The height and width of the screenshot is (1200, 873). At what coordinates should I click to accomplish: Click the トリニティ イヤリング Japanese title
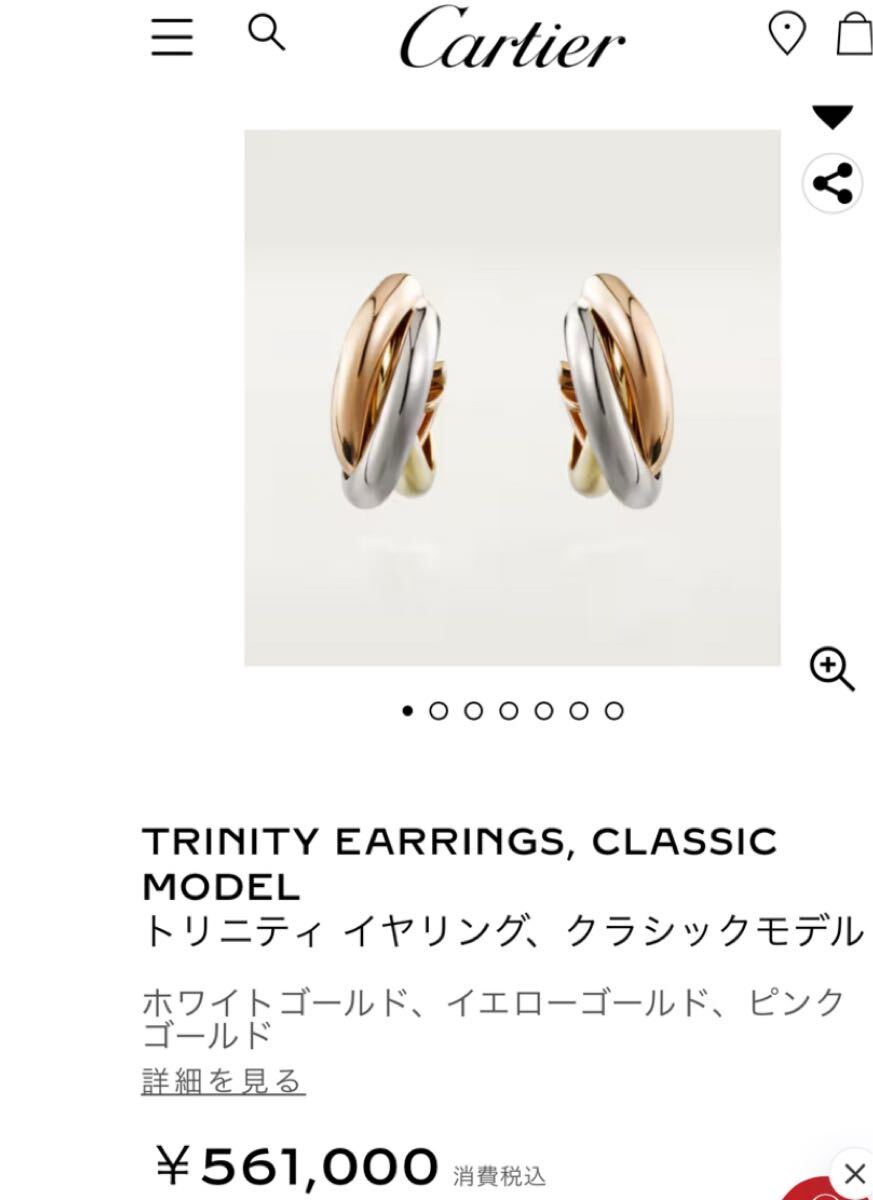(x=505, y=928)
